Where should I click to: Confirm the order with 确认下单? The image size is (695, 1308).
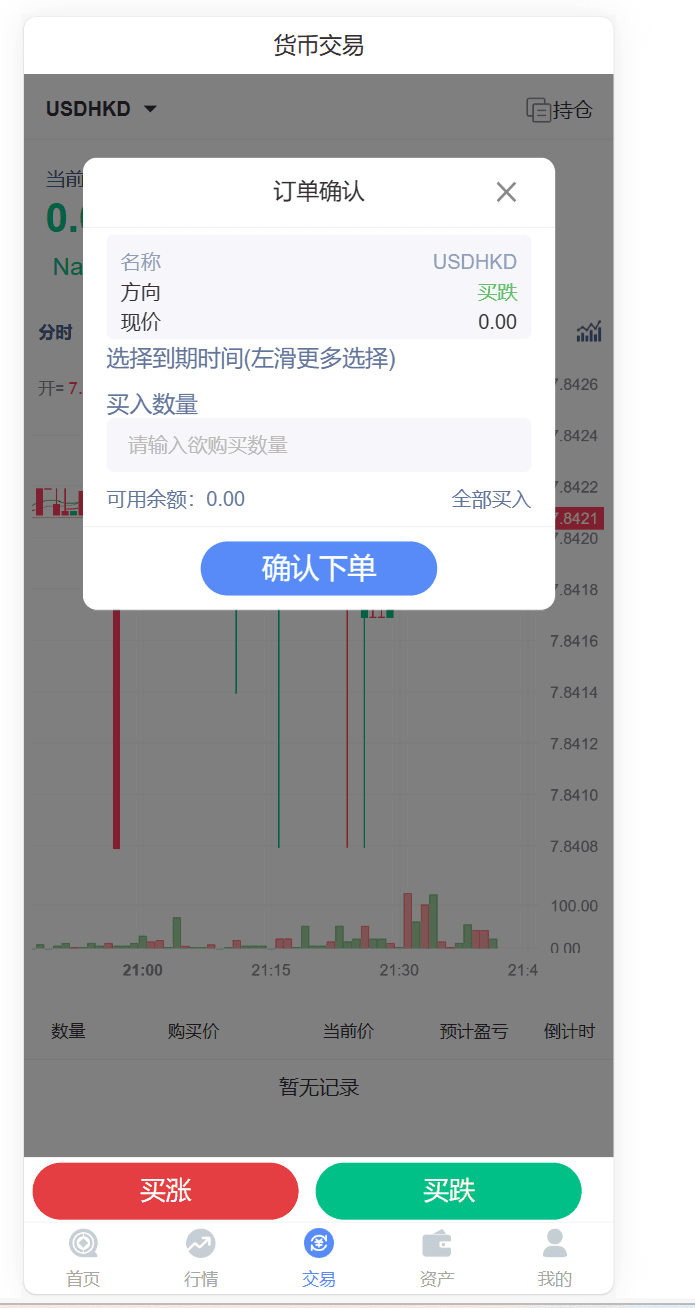pyautogui.click(x=318, y=568)
